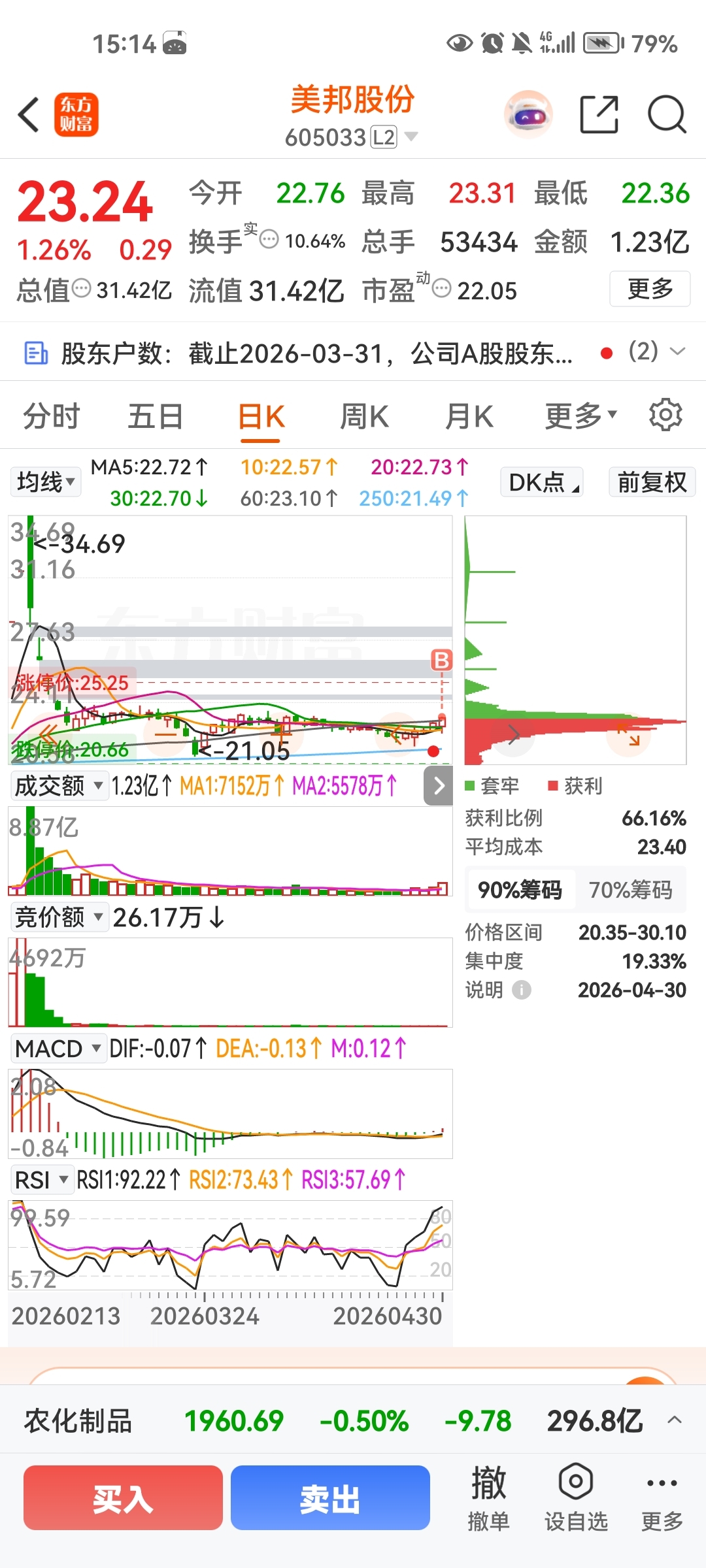Change the 前复权 adjustment setting
706x1568 pixels.
point(652,482)
